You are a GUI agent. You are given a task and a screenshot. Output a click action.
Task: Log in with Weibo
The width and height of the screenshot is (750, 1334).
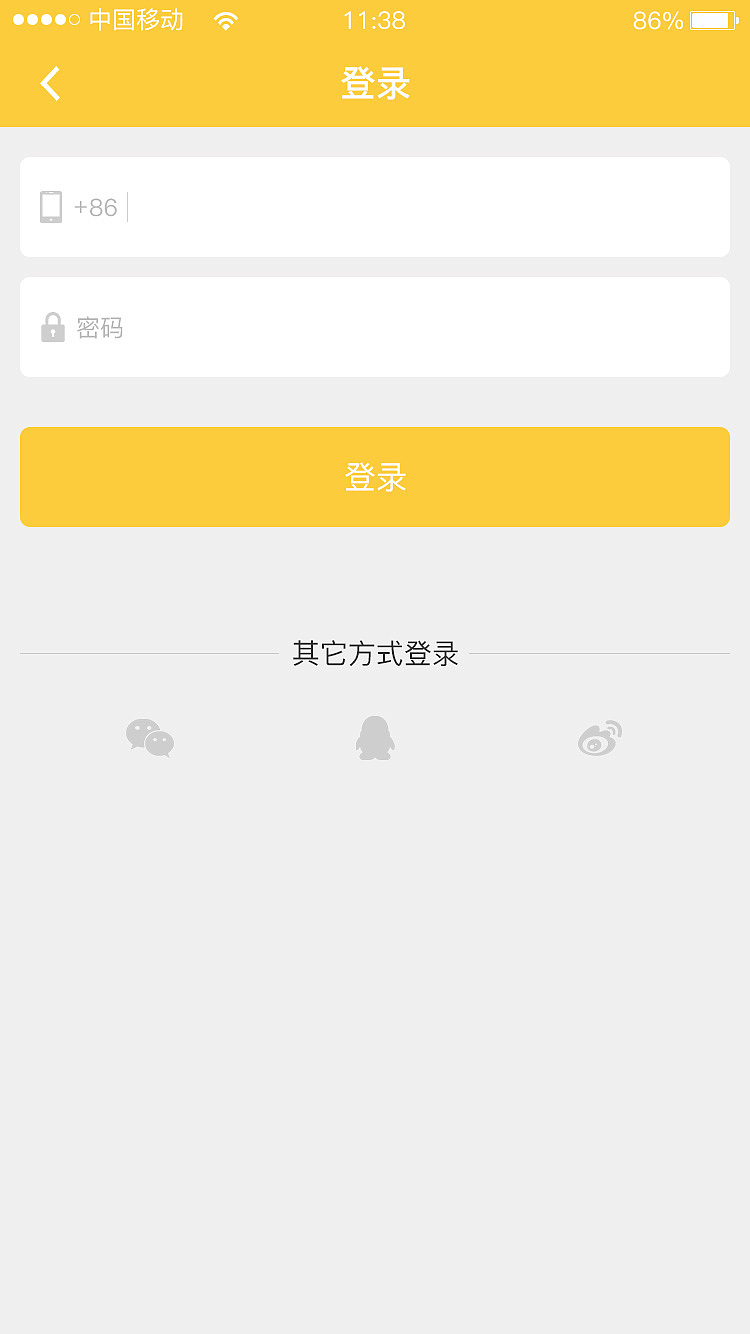coord(599,738)
